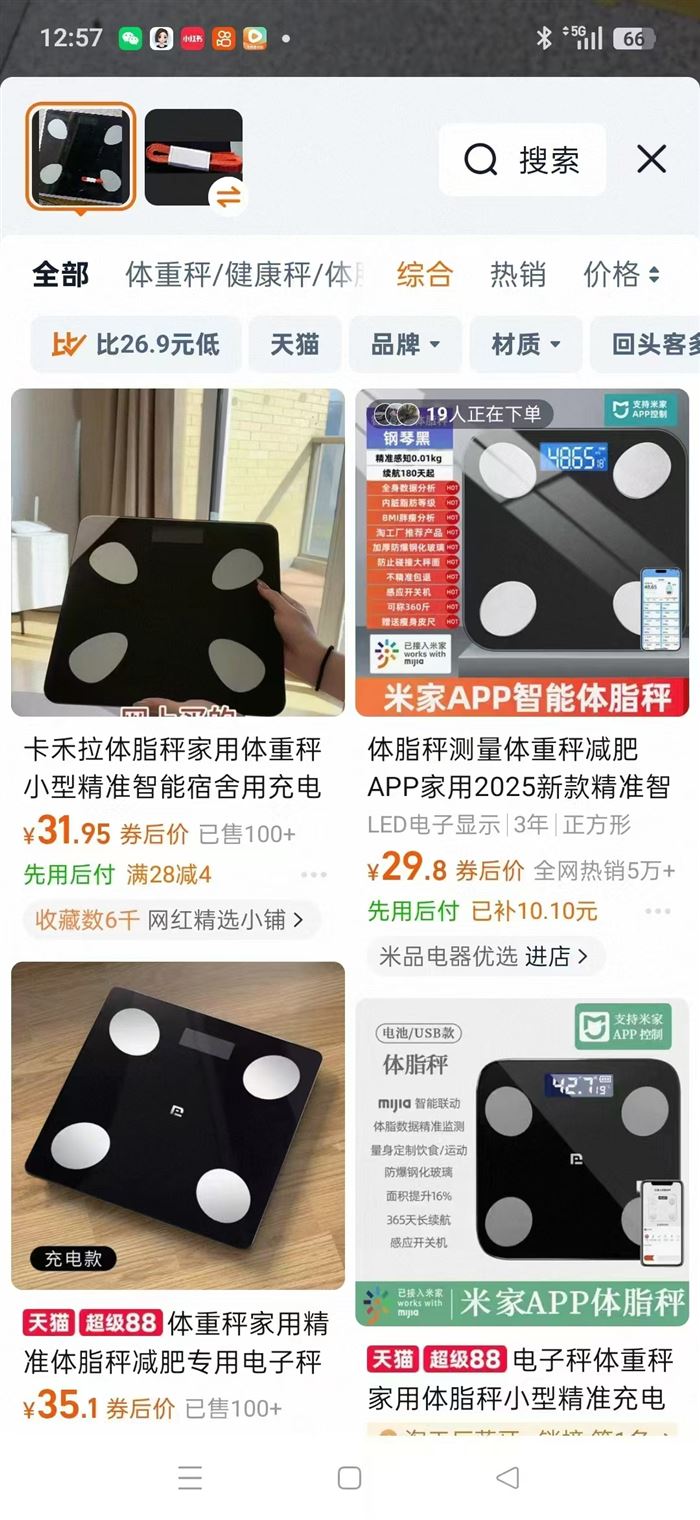Filter by 比26.9元低 chip
Viewport: 700px width, 1520px height.
[x=137, y=345]
